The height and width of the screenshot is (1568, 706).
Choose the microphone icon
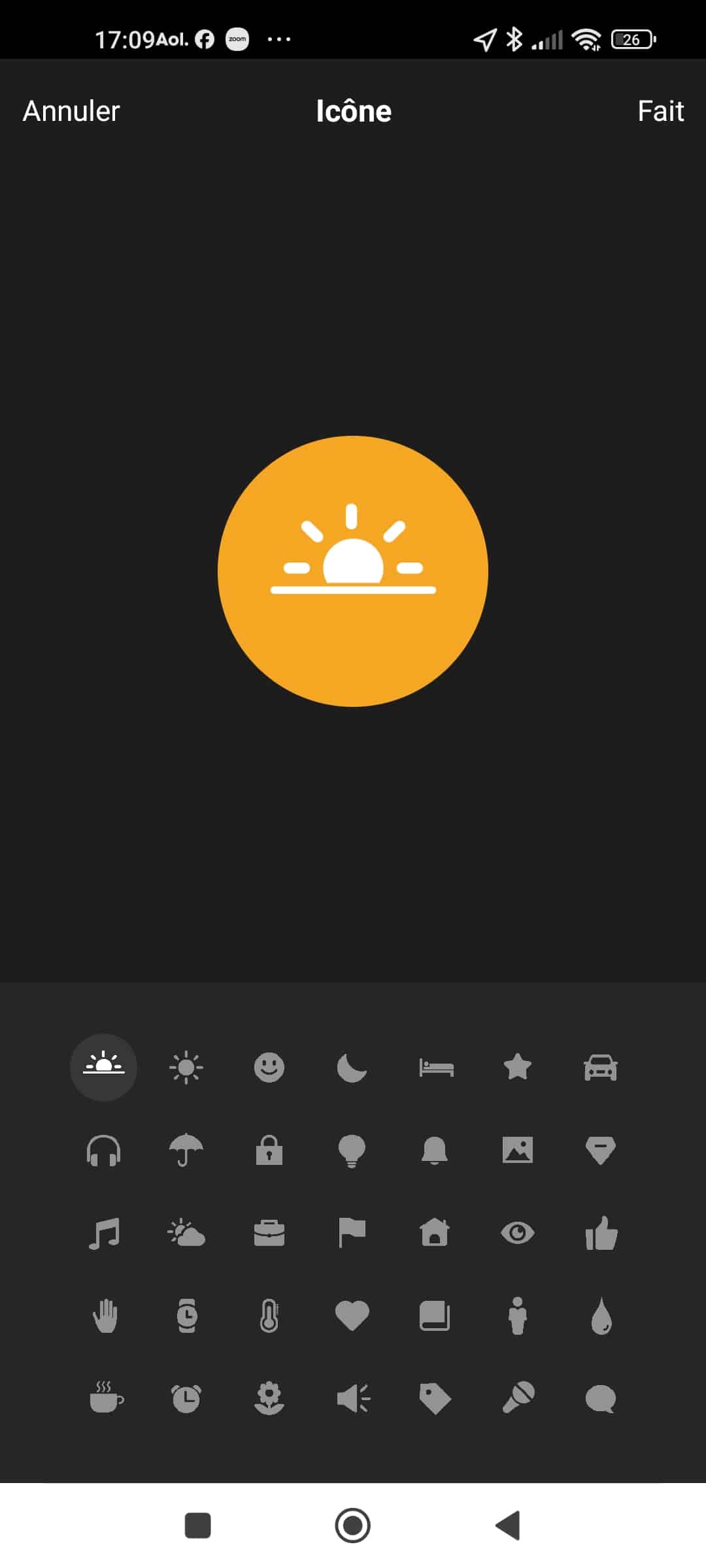518,1398
